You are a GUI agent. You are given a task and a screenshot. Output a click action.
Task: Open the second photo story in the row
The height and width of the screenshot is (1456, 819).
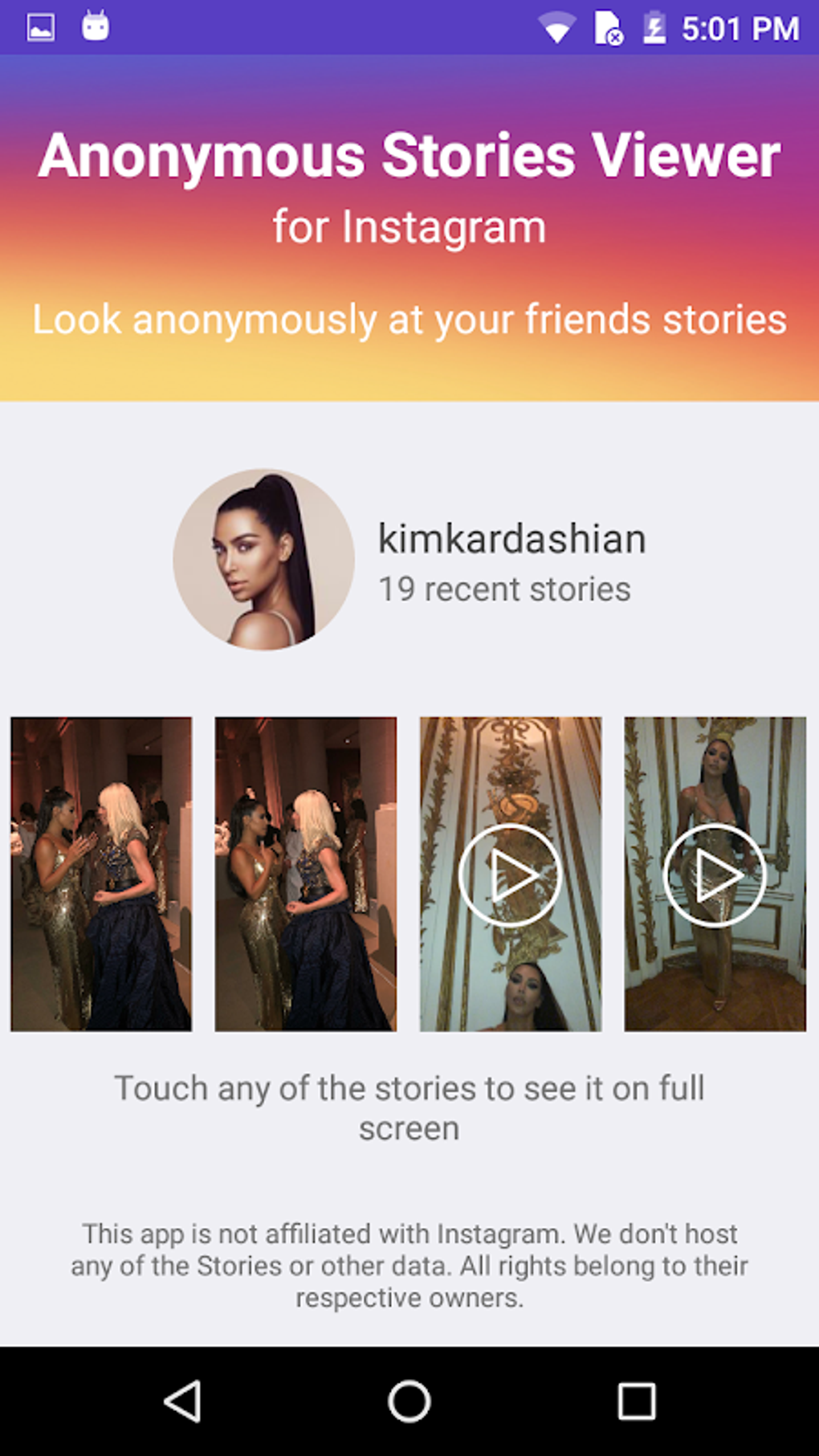coord(305,874)
